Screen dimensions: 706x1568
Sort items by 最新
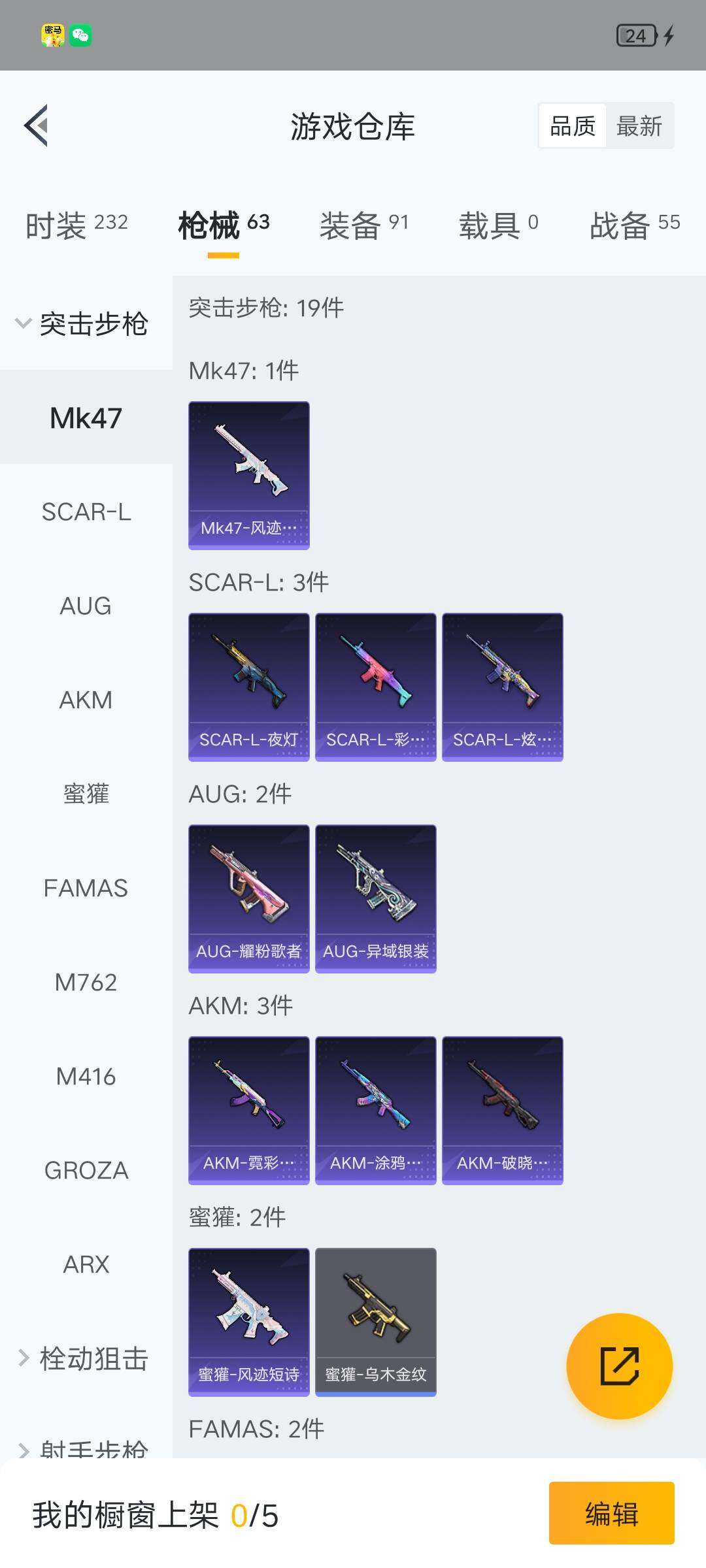click(x=639, y=126)
